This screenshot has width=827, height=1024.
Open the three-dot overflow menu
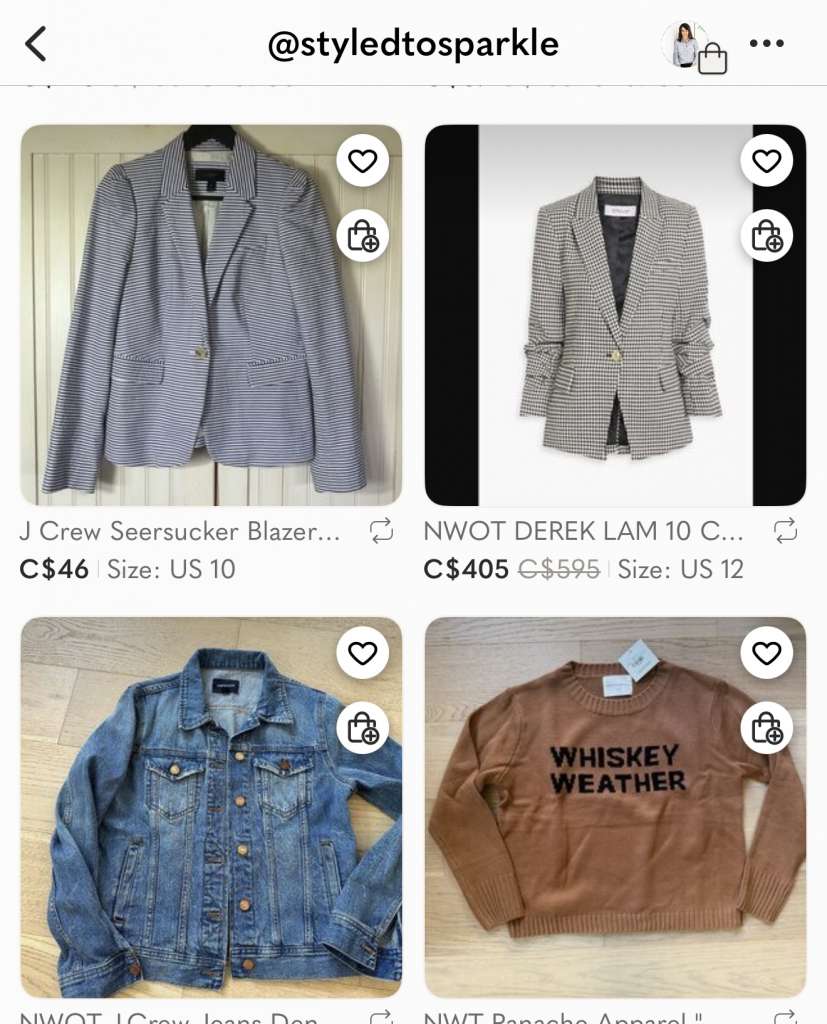click(766, 44)
